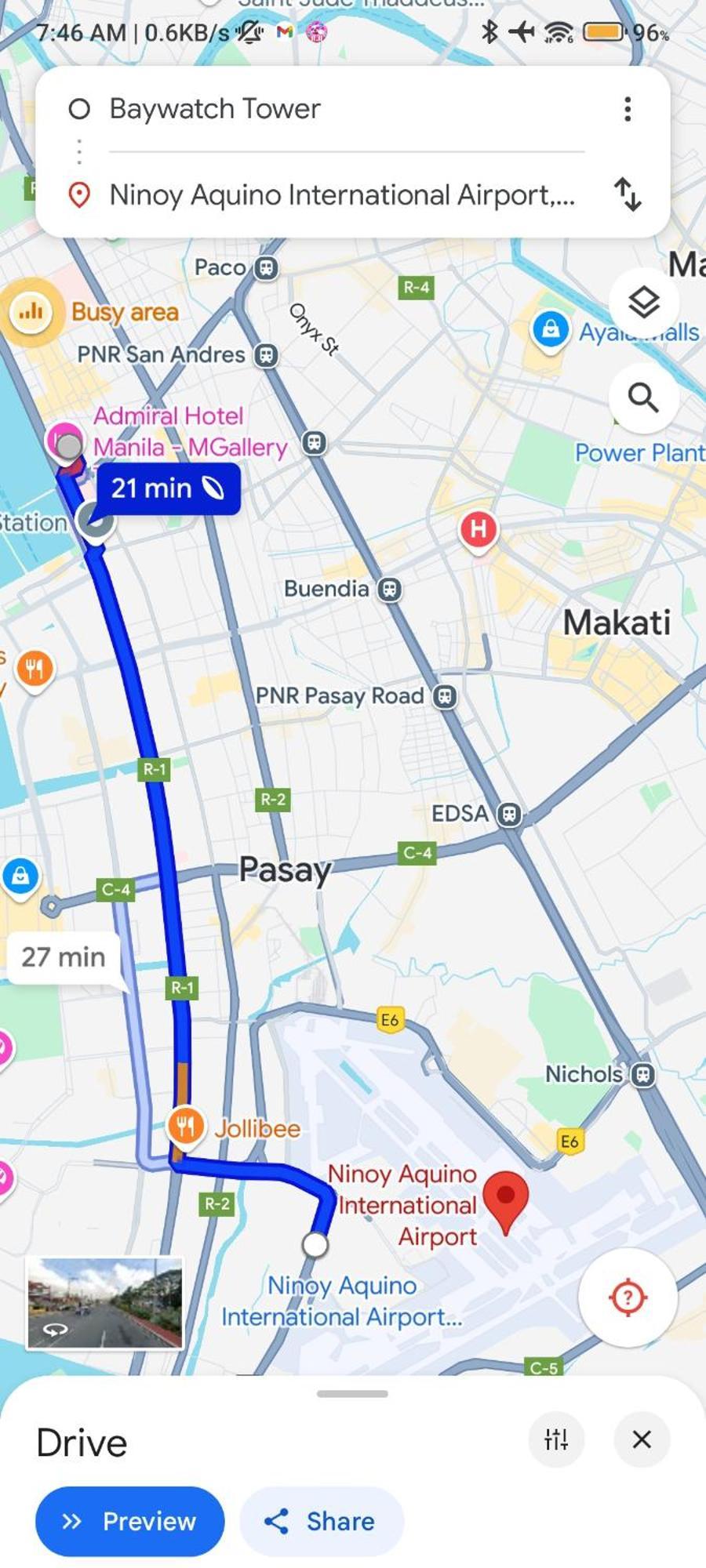Recenter map to my location
Image resolution: width=706 pixels, height=1568 pixels.
(628, 1298)
